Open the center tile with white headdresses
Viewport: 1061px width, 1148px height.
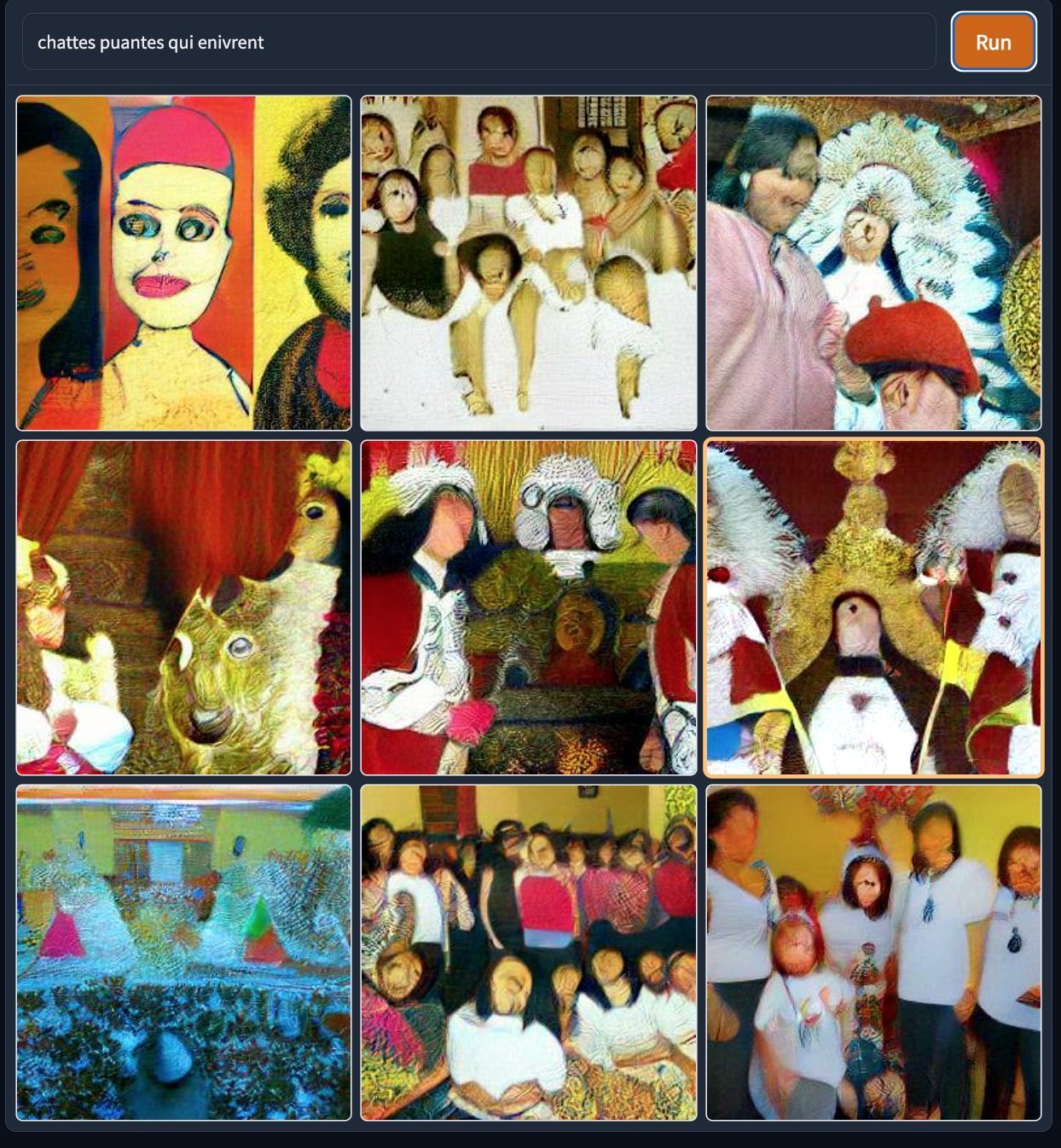(x=528, y=607)
